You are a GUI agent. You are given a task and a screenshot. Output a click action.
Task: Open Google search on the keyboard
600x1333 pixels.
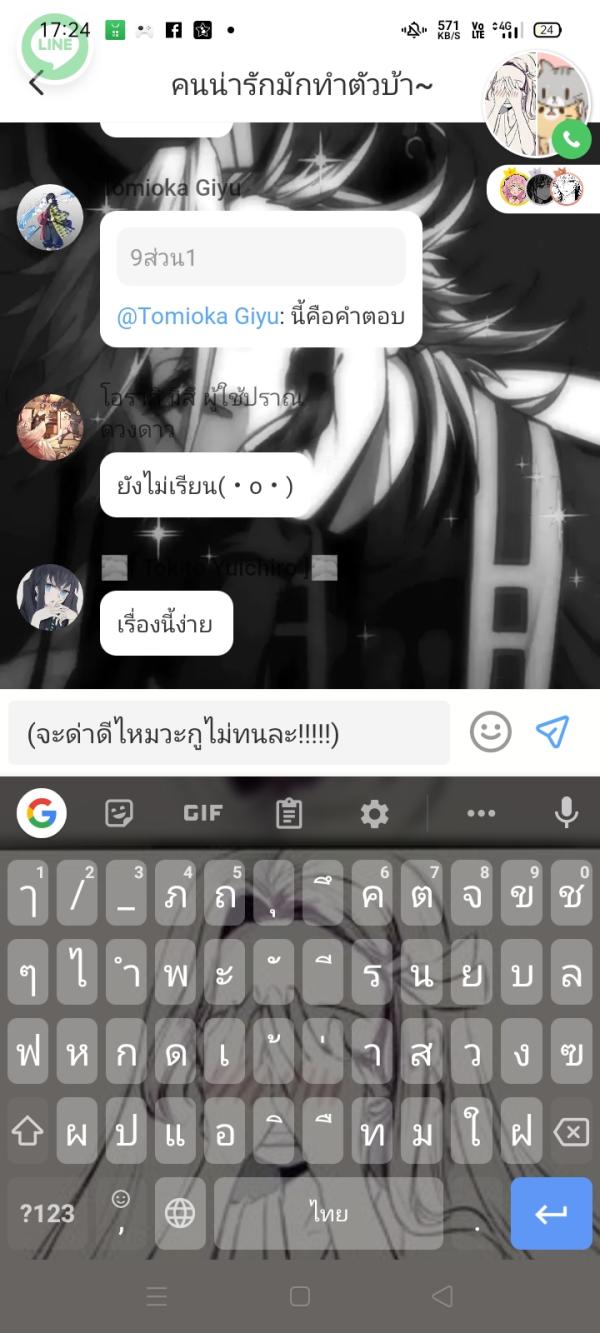pos(41,813)
